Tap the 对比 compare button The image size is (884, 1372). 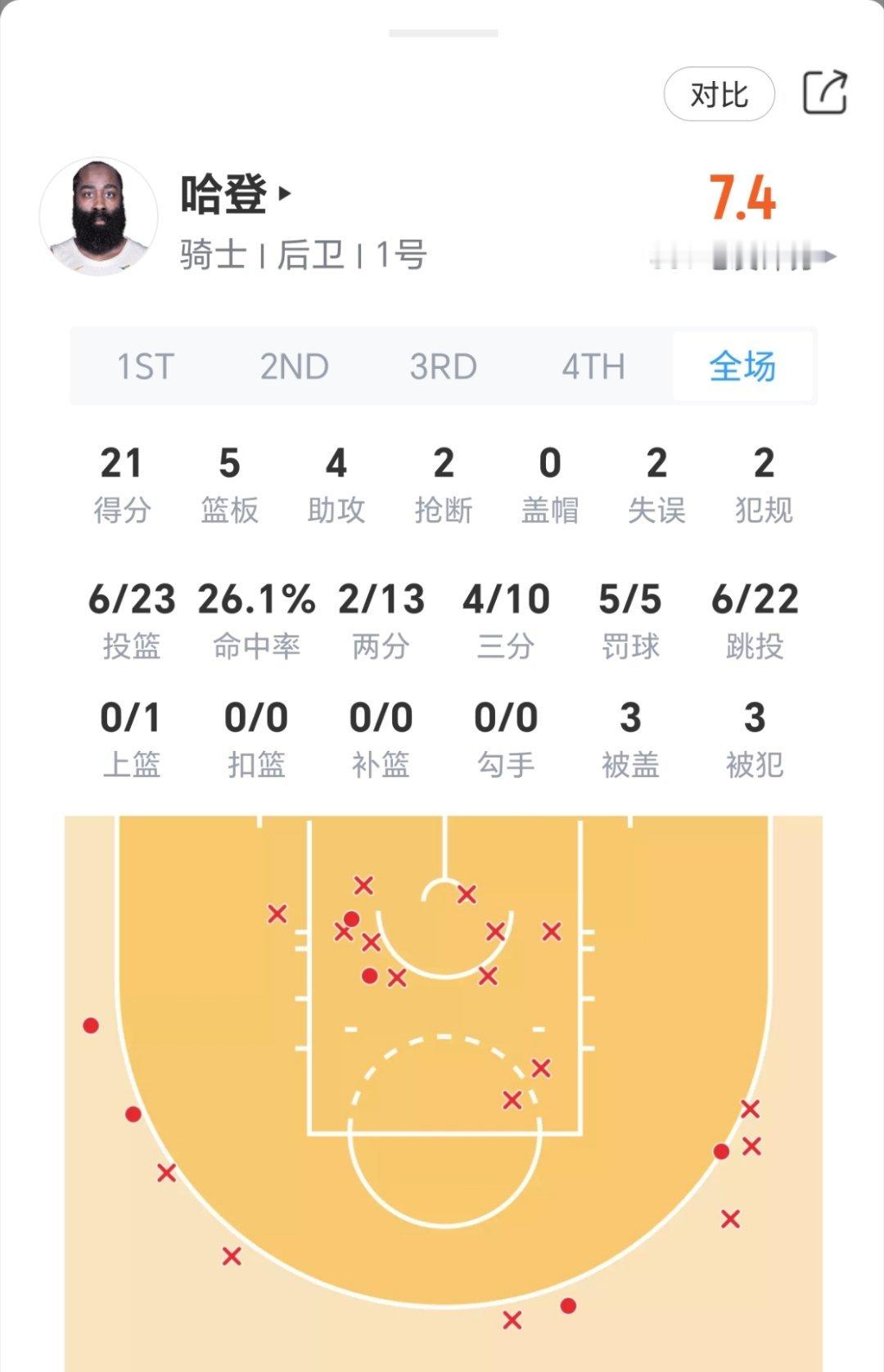click(x=718, y=92)
